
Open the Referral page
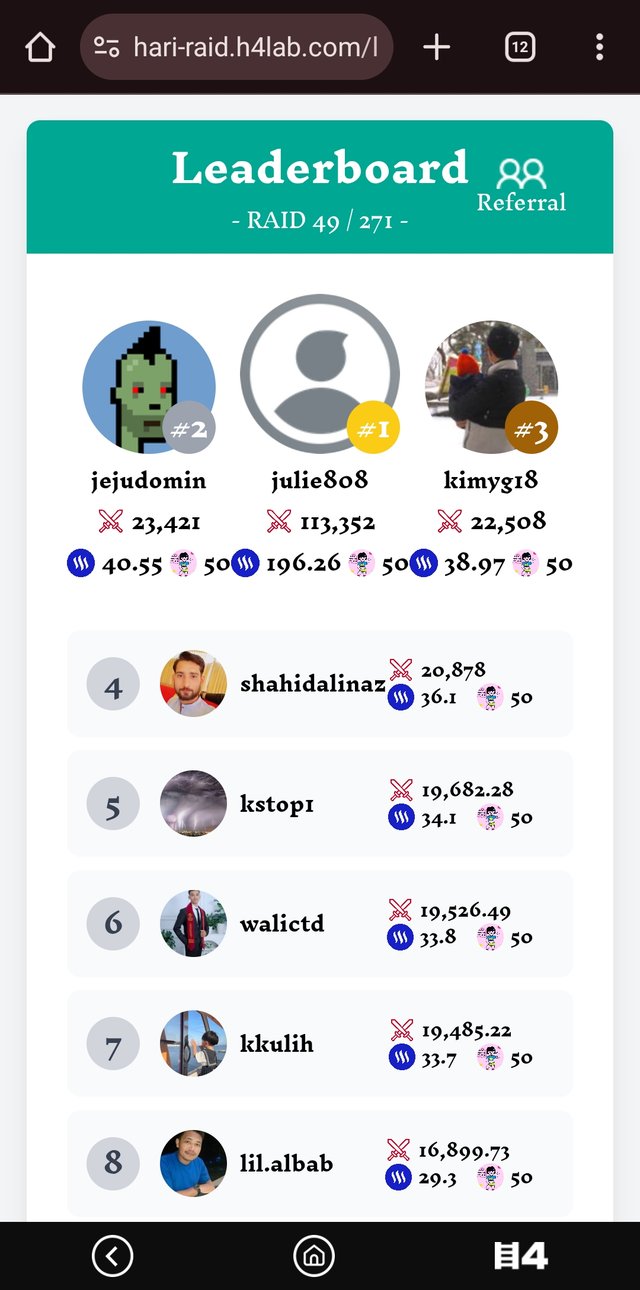(521, 186)
